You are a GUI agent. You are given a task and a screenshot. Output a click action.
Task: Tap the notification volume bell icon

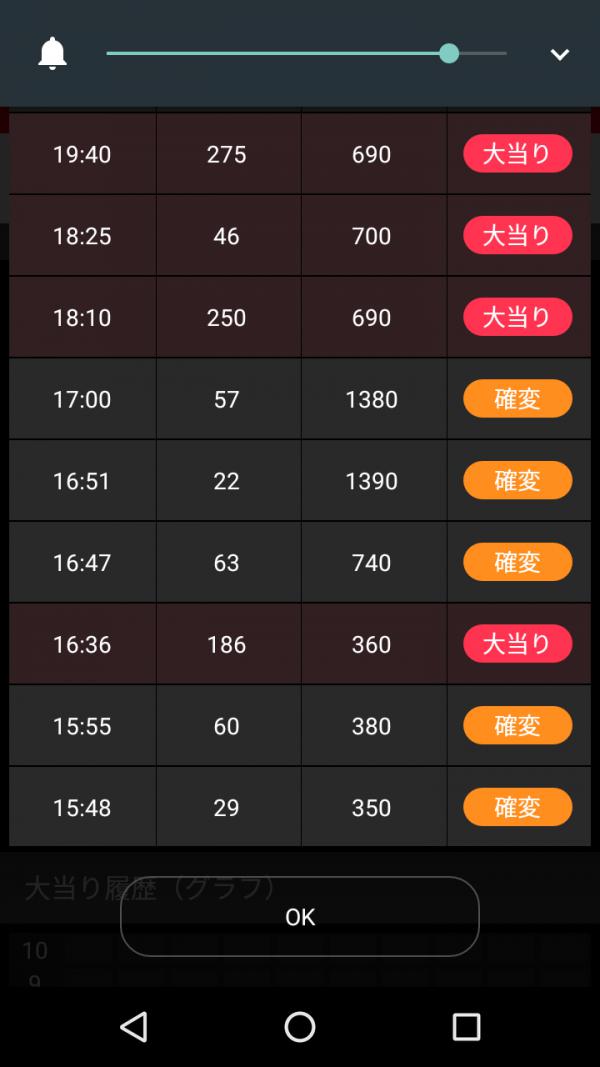pos(52,54)
